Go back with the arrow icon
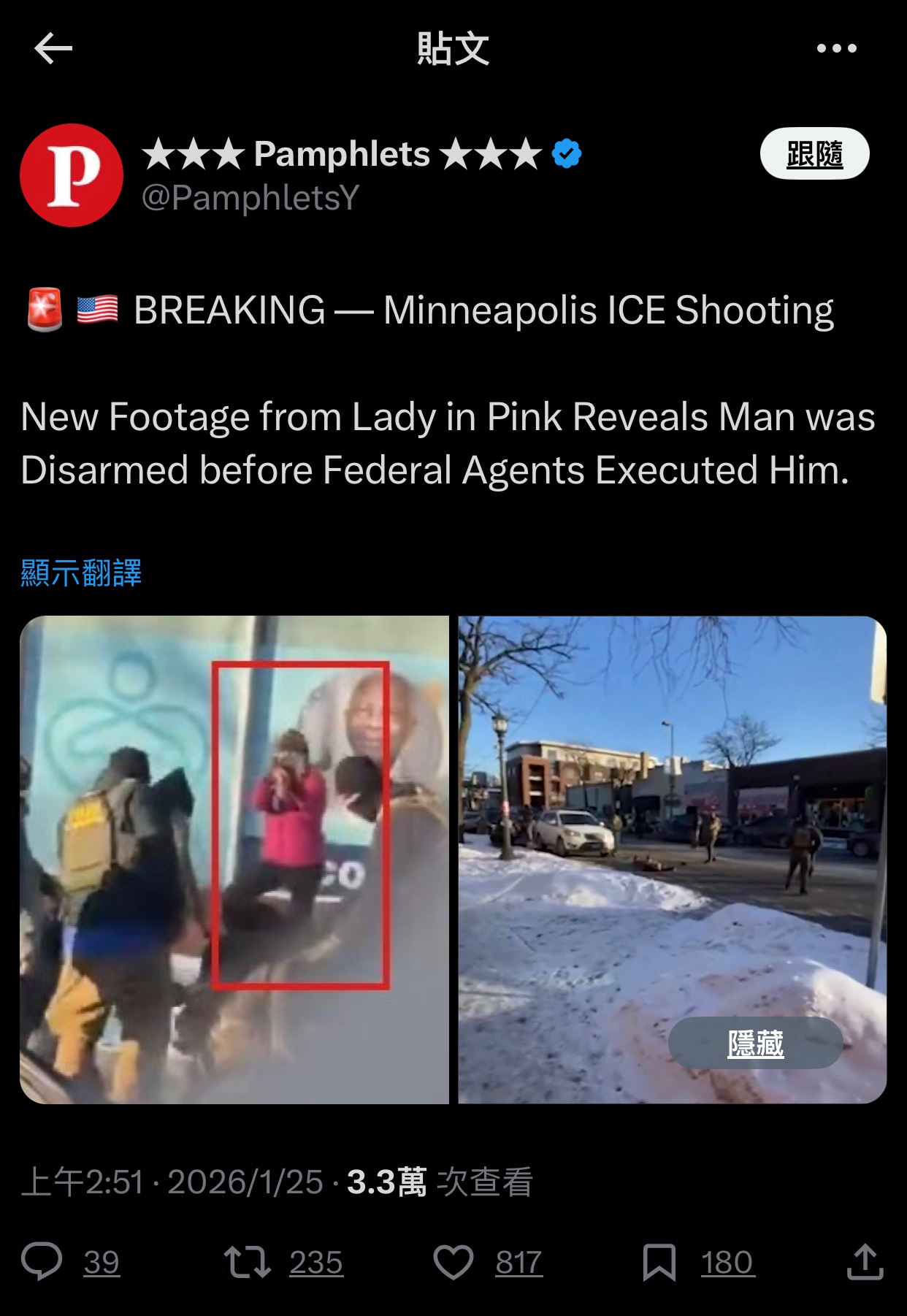 coord(53,49)
